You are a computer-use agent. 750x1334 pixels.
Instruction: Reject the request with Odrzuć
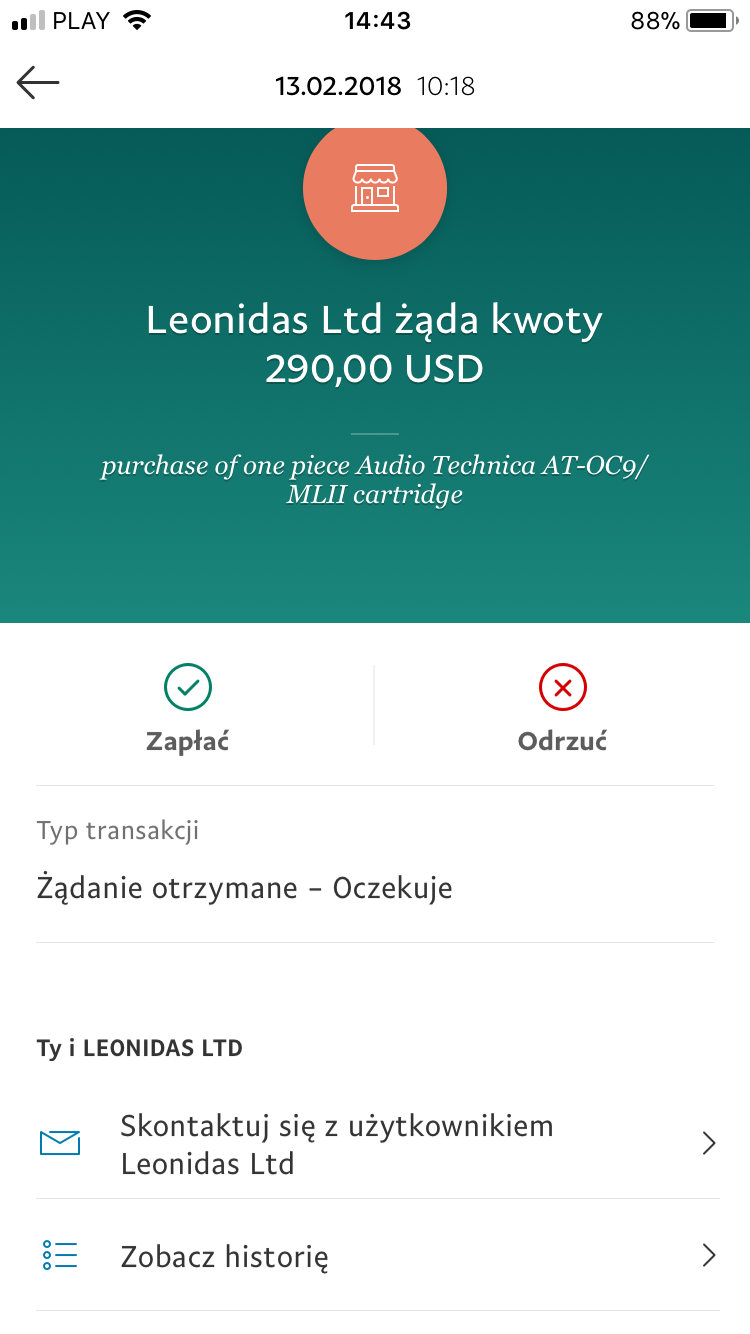click(562, 708)
